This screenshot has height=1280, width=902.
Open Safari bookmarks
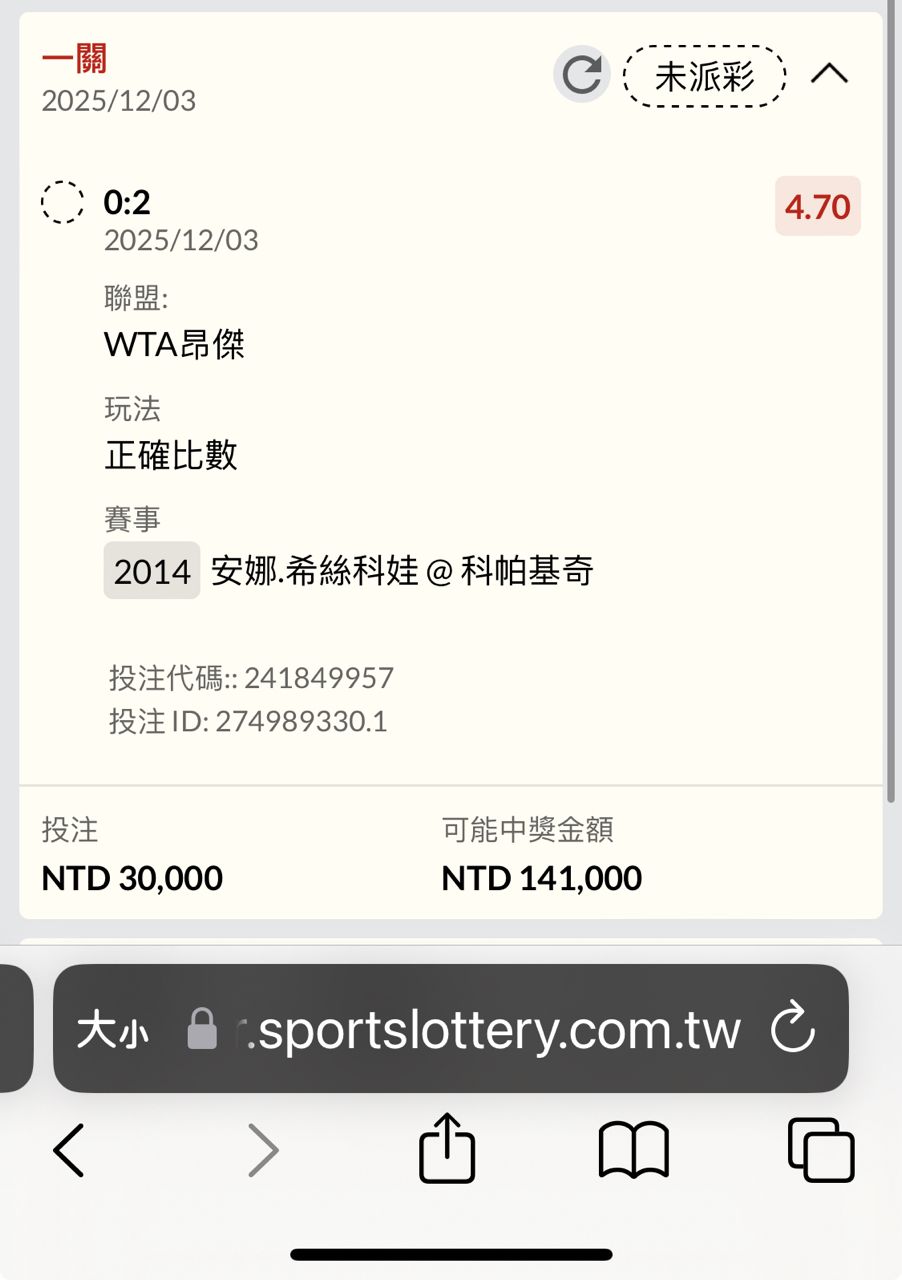(633, 1150)
